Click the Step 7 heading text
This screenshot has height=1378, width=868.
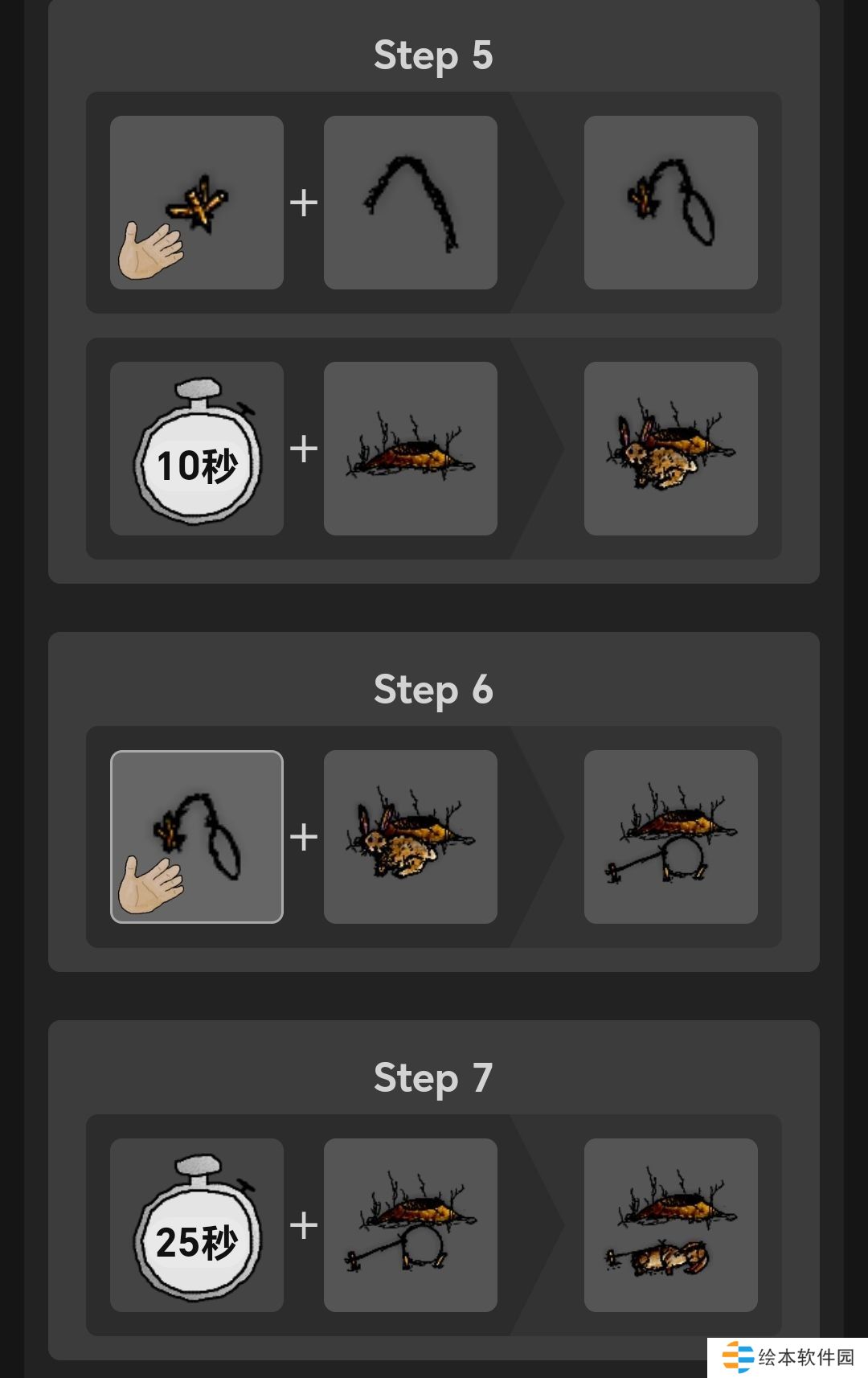(x=433, y=1077)
